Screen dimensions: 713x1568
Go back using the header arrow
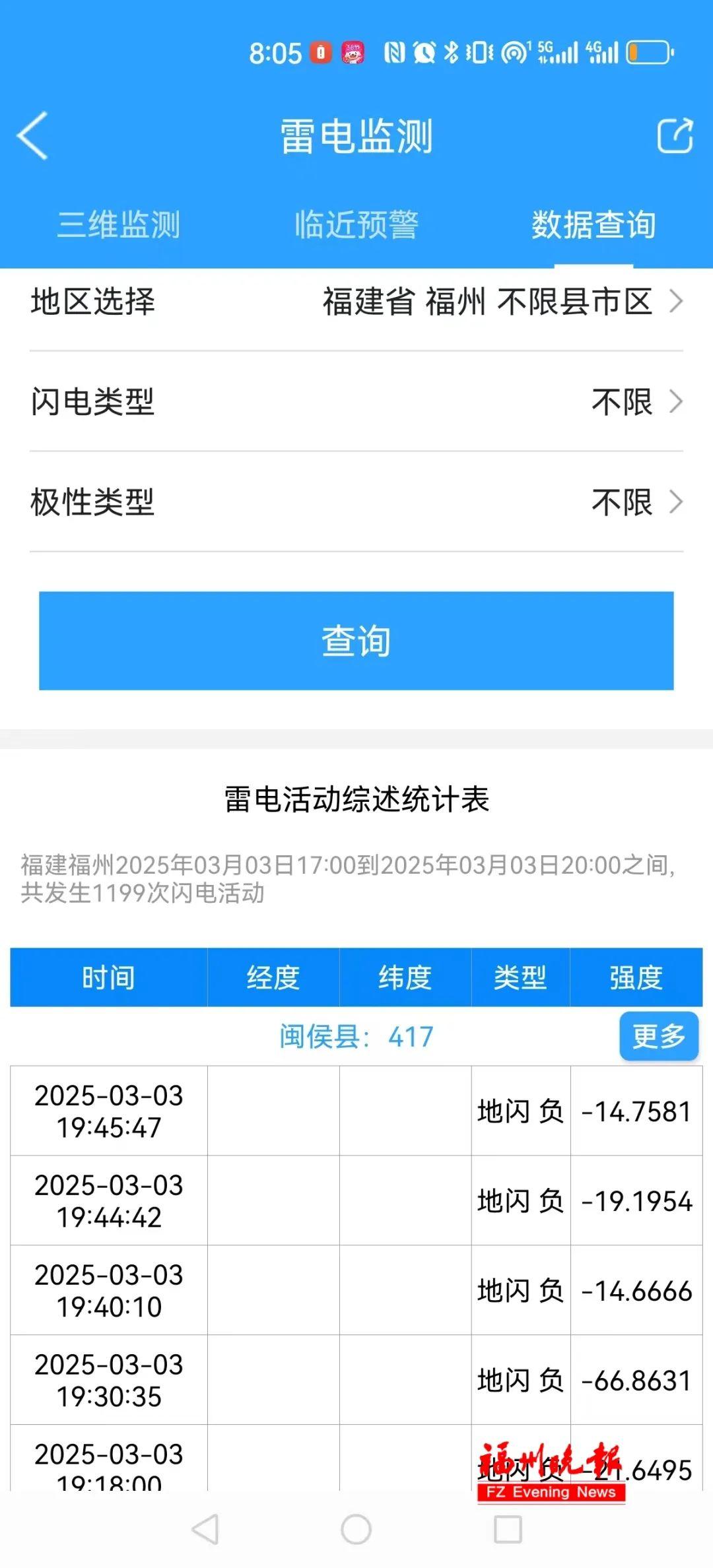pyautogui.click(x=33, y=135)
